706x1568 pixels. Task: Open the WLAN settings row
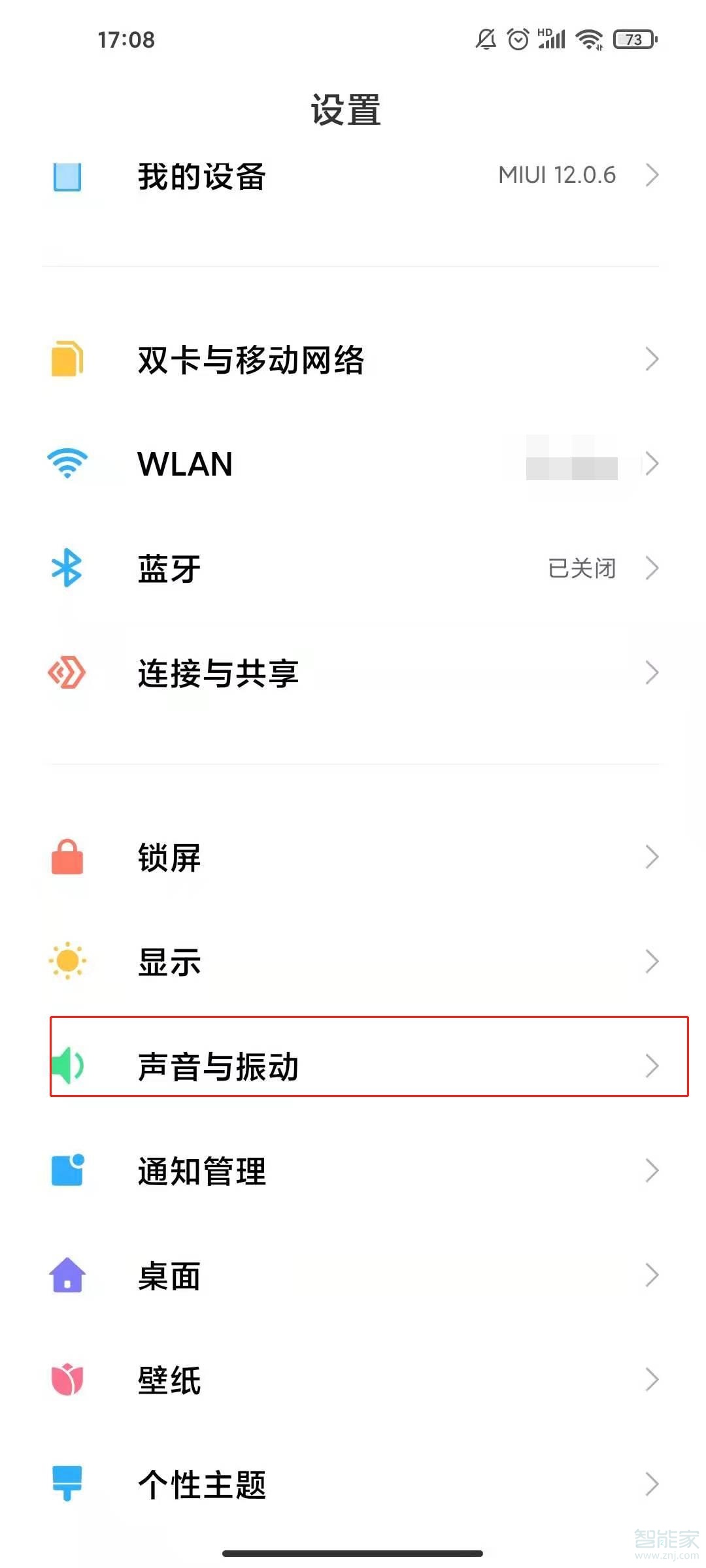coord(353,464)
